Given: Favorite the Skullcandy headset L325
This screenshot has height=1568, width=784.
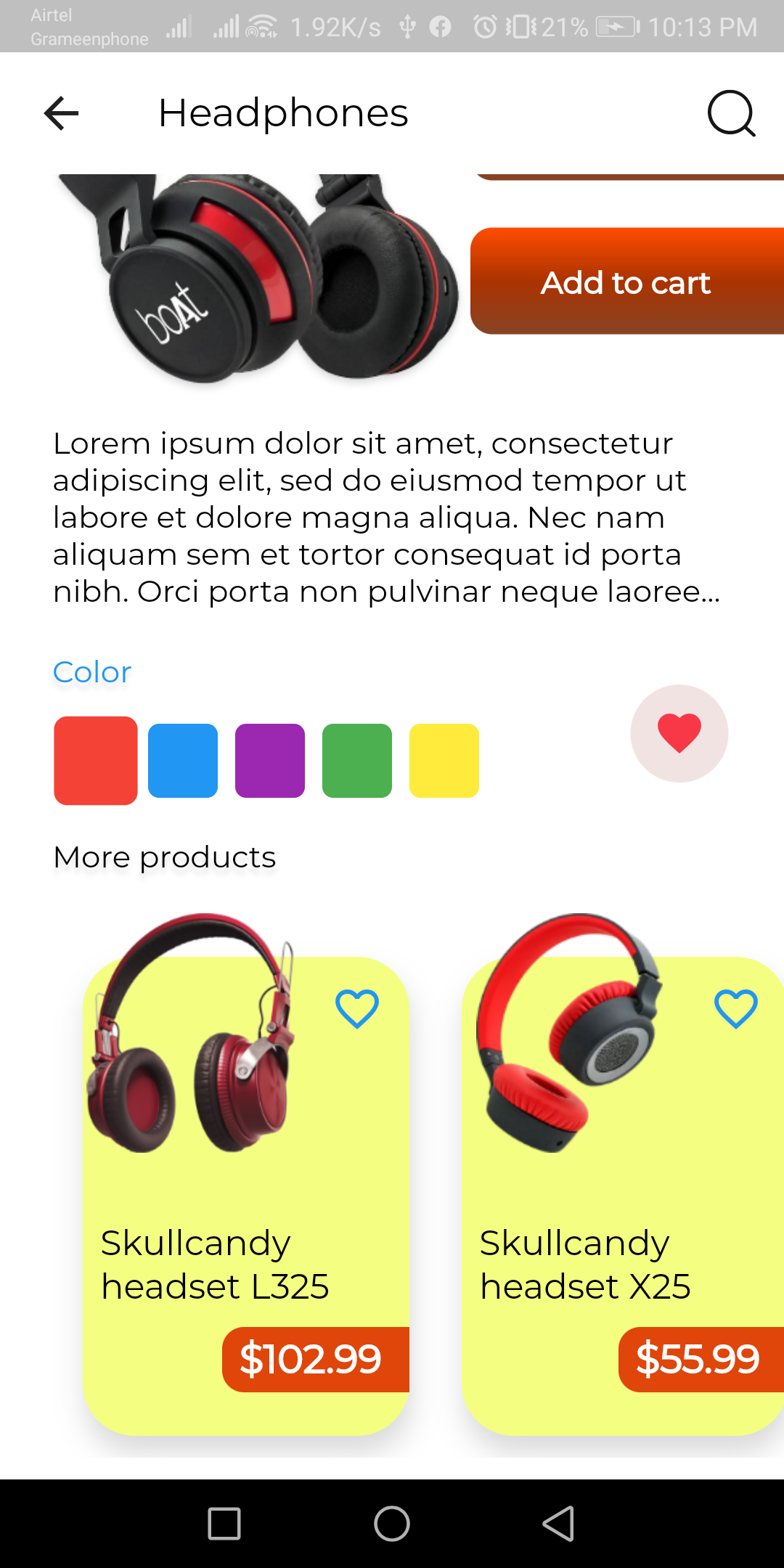Looking at the screenshot, I should tap(357, 1008).
